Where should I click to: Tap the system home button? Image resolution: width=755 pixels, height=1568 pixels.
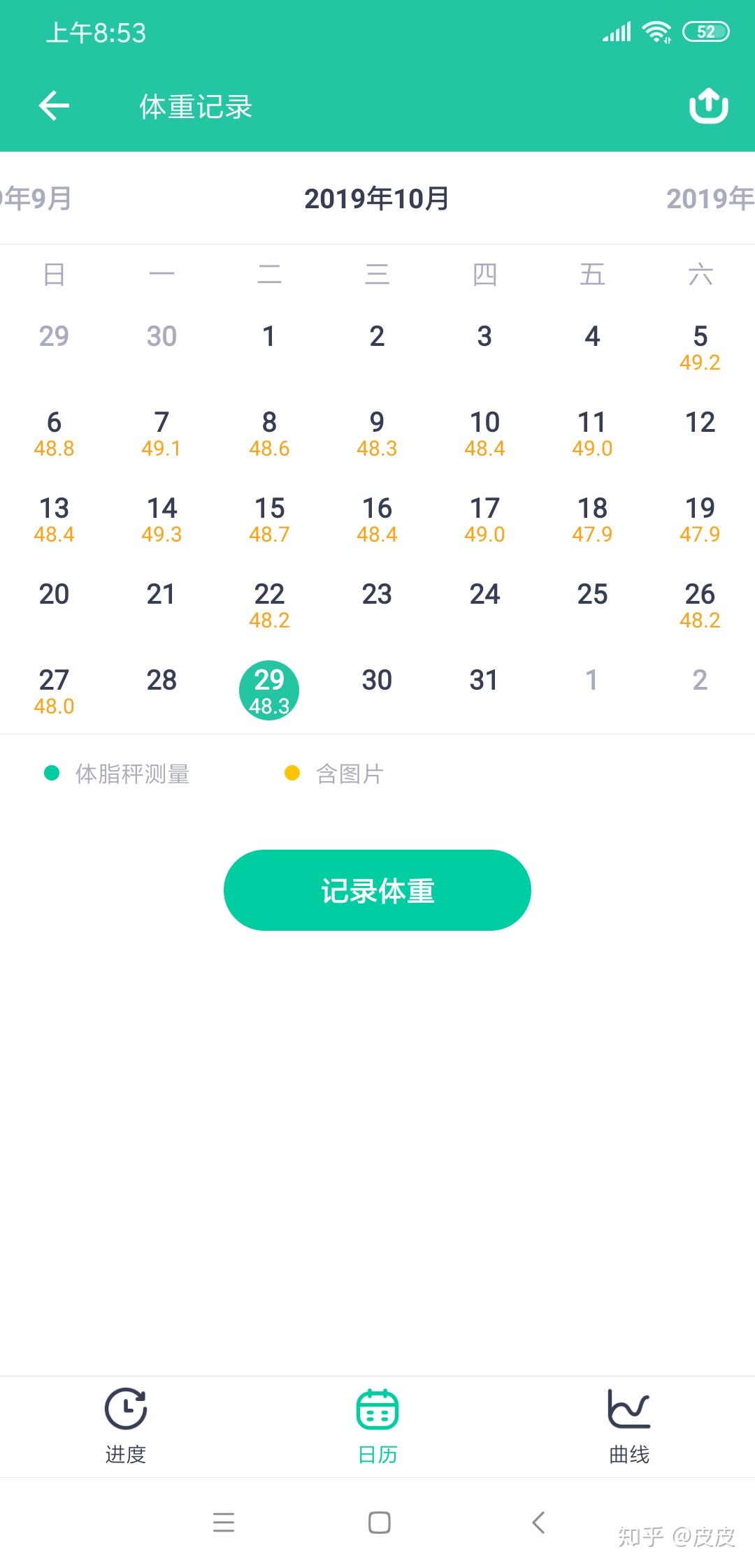tap(379, 1522)
